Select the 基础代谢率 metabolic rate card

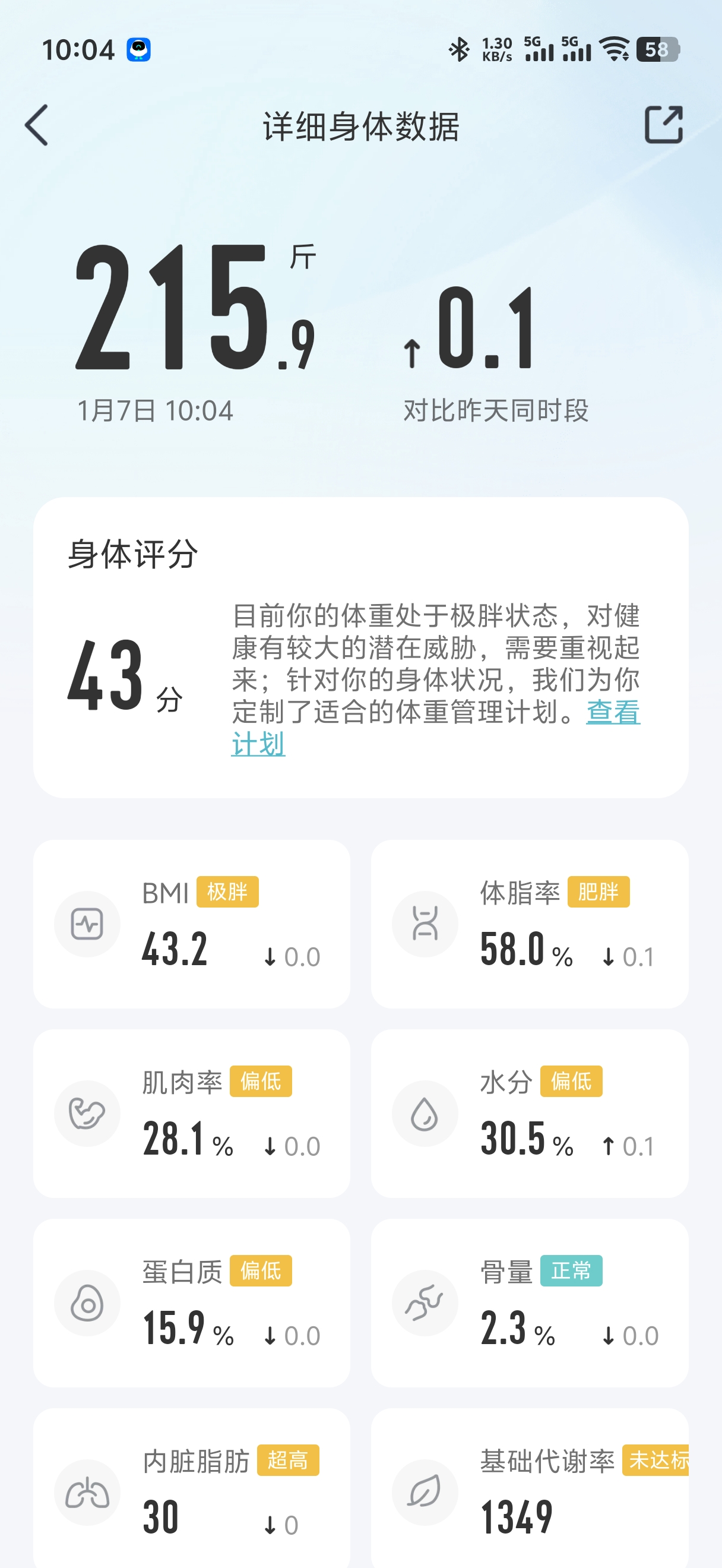(x=529, y=1491)
